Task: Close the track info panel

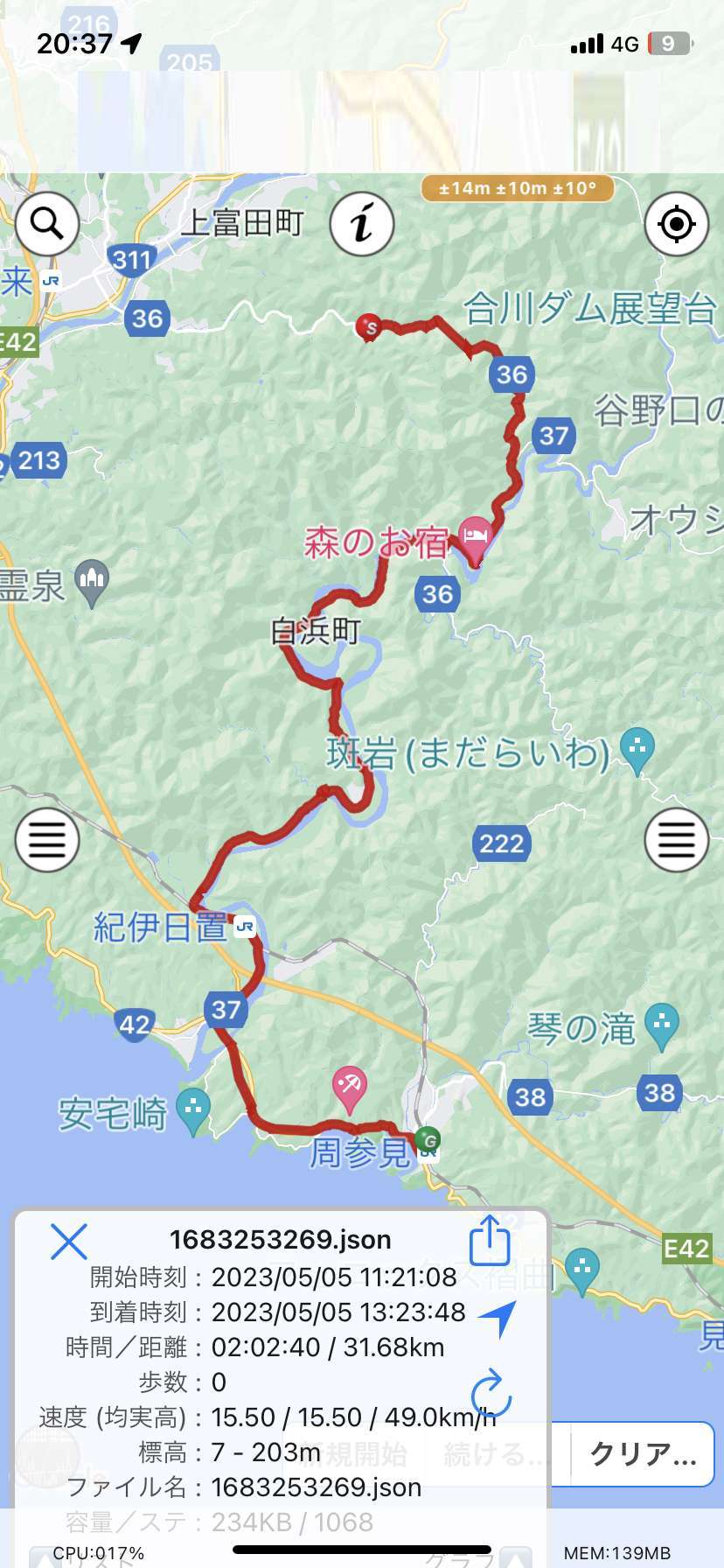Action: click(68, 1241)
